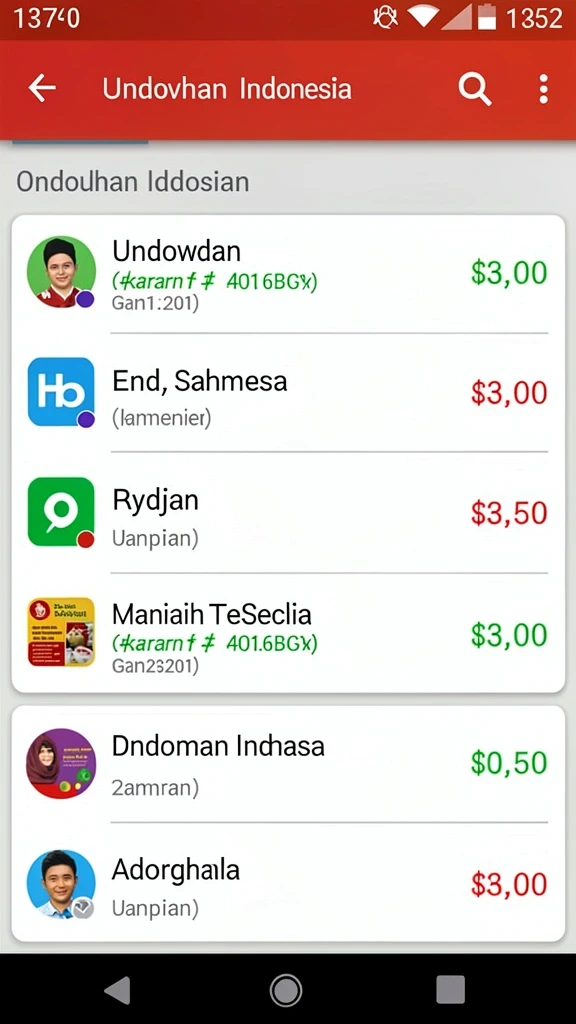The image size is (576, 1024).
Task: Select the Adorghaila entry
Action: (288, 883)
